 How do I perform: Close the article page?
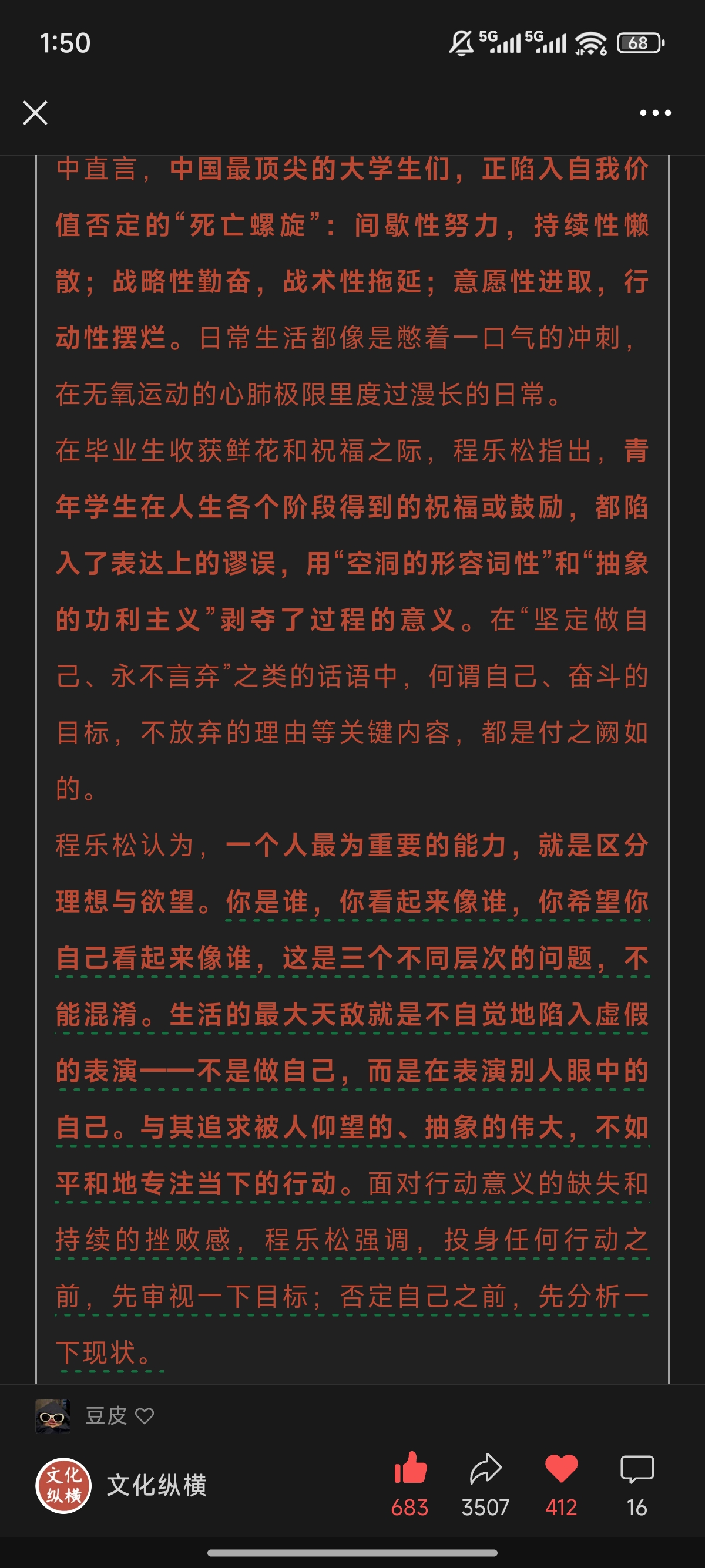[35, 113]
